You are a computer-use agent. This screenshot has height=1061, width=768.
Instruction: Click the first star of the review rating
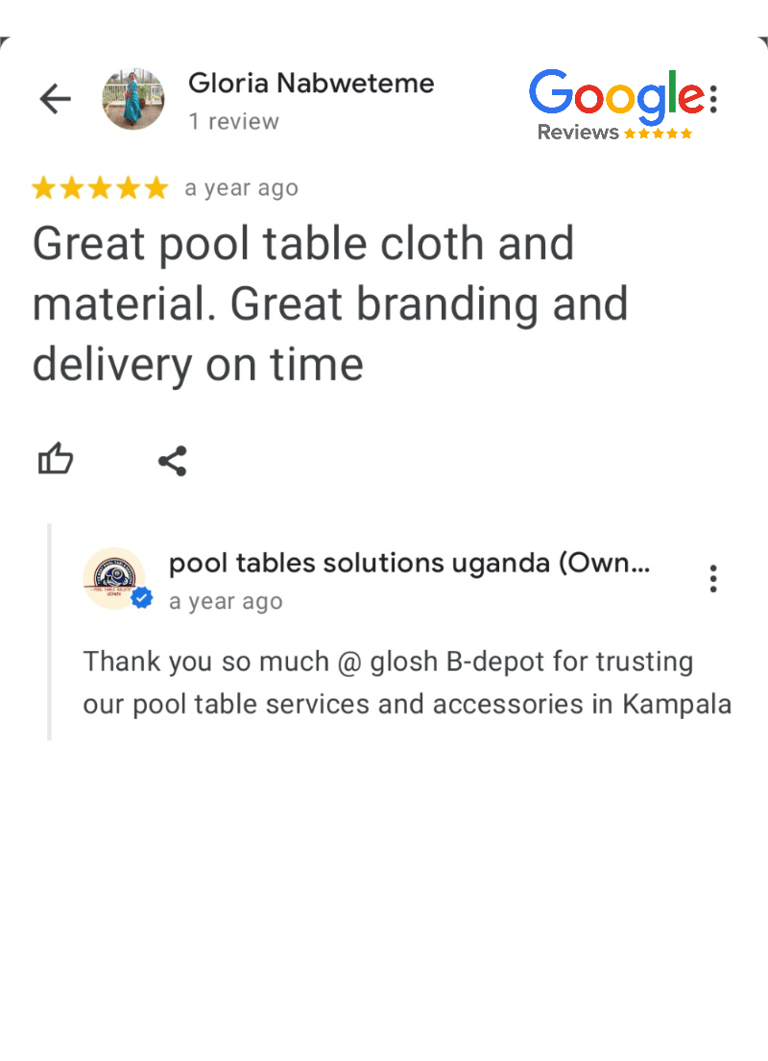pos(45,187)
